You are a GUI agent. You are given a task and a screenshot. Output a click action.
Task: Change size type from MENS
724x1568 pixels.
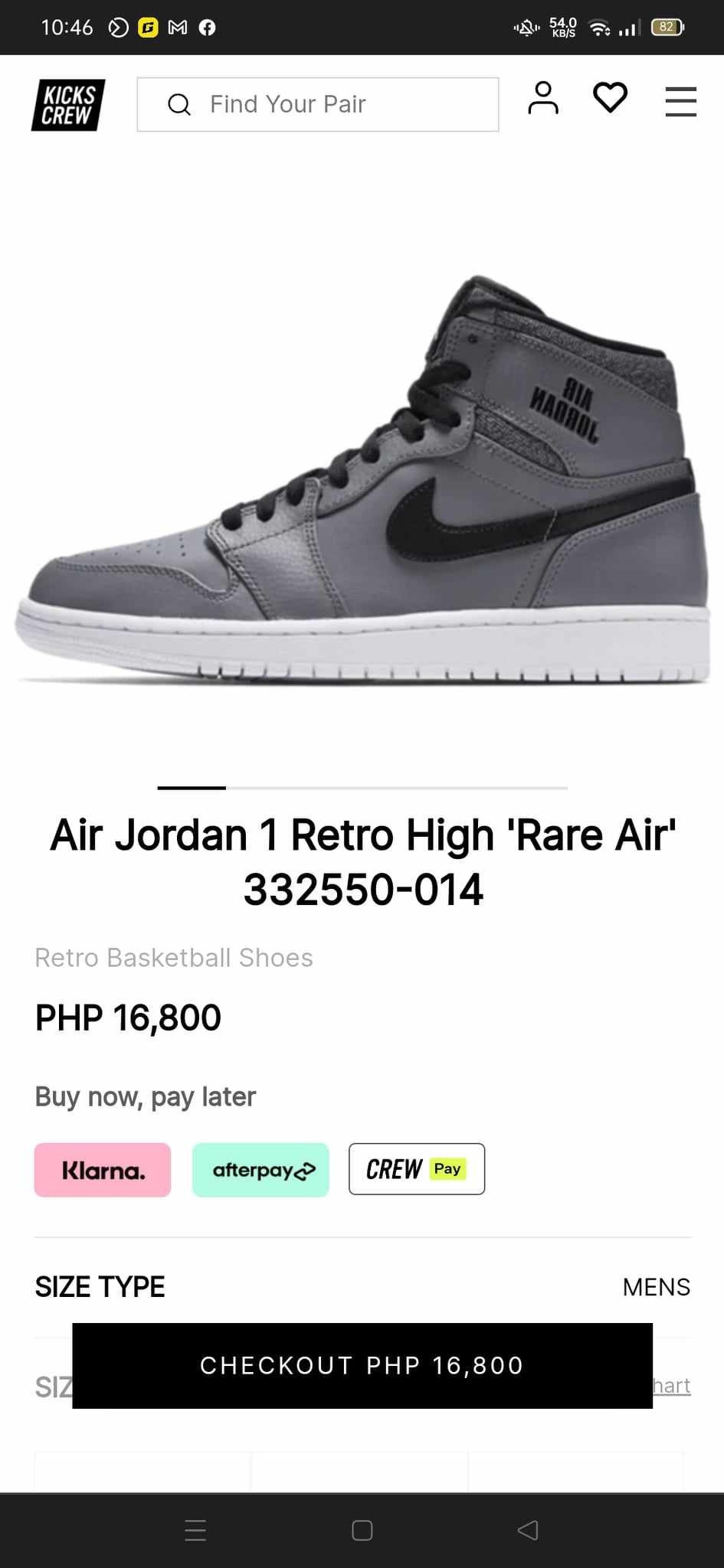coord(656,1287)
